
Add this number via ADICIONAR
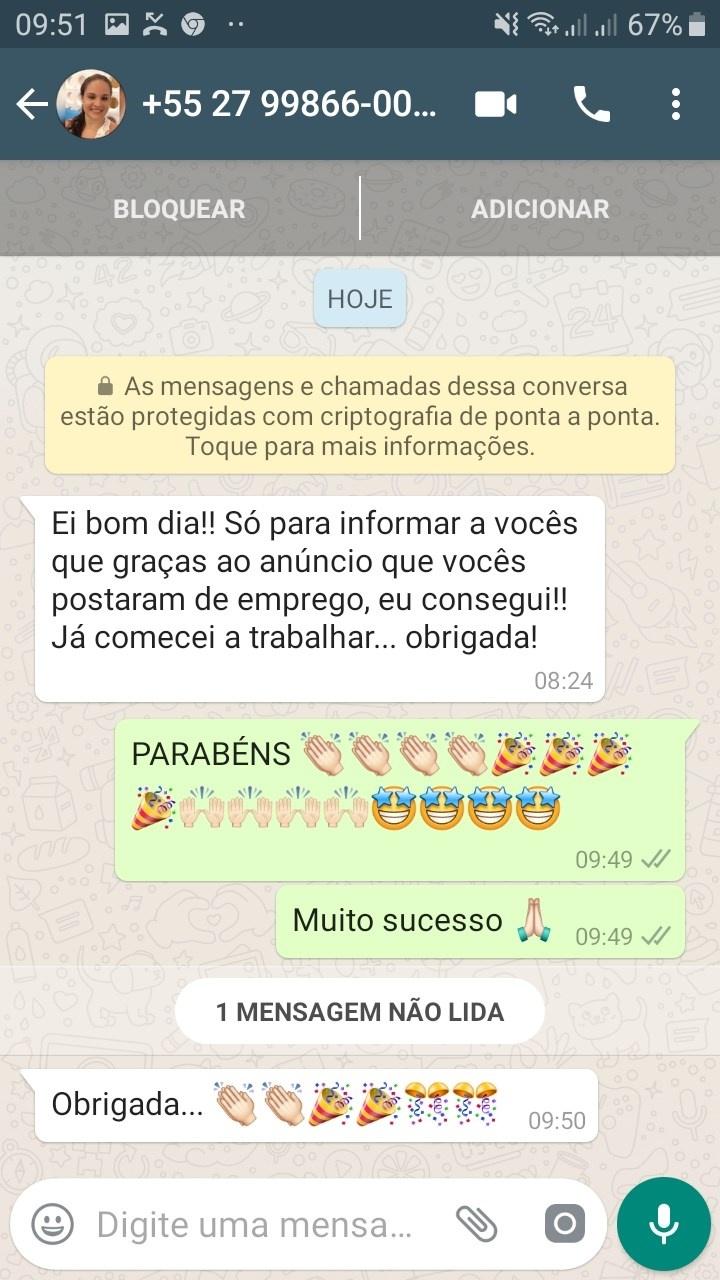coord(540,209)
